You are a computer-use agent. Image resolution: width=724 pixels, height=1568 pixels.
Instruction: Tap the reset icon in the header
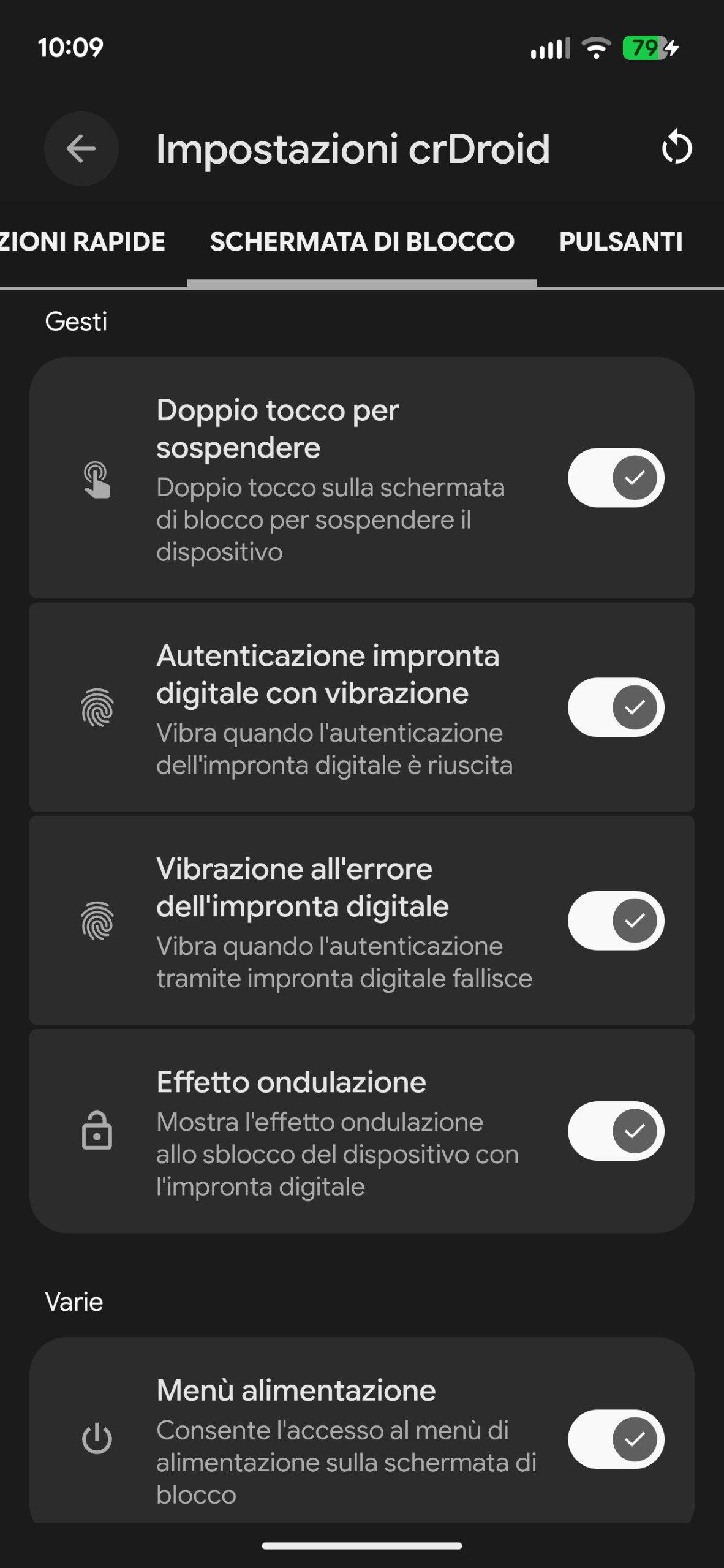pos(677,148)
